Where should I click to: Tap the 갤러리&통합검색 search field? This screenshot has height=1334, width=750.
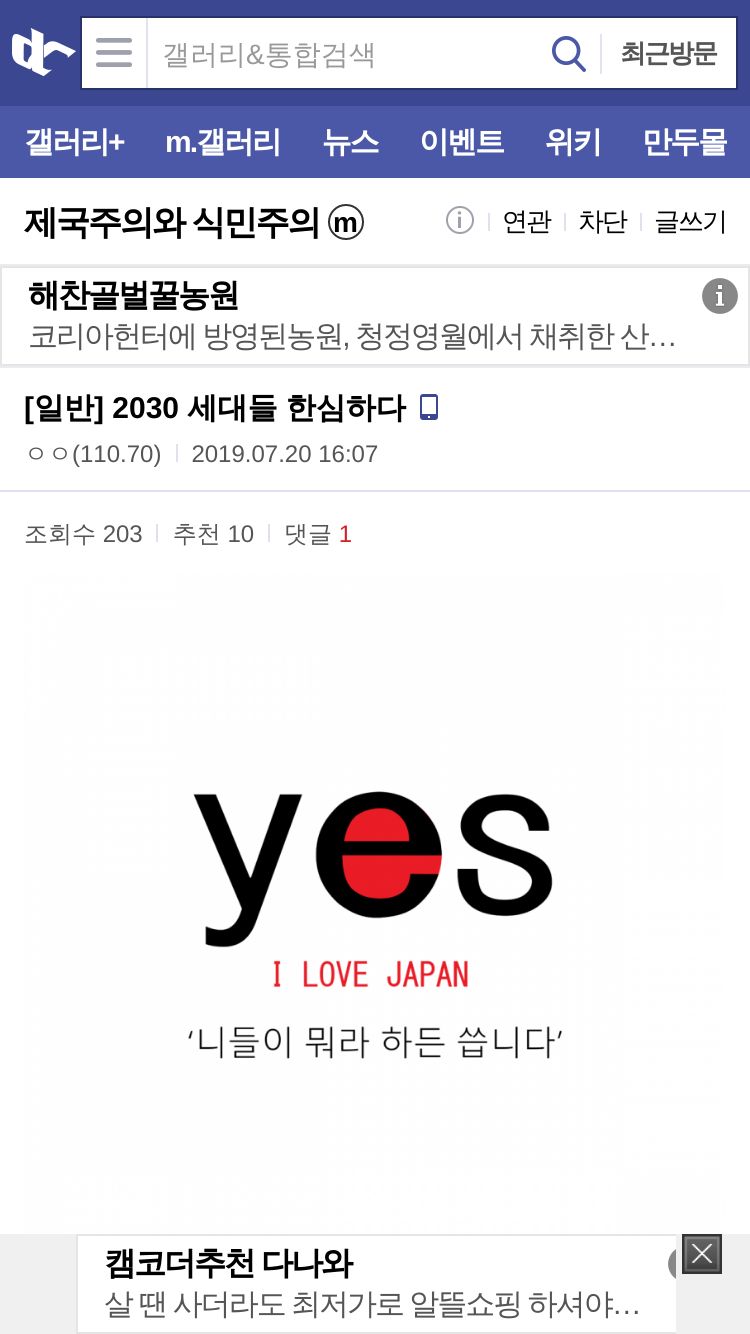[x=343, y=53]
